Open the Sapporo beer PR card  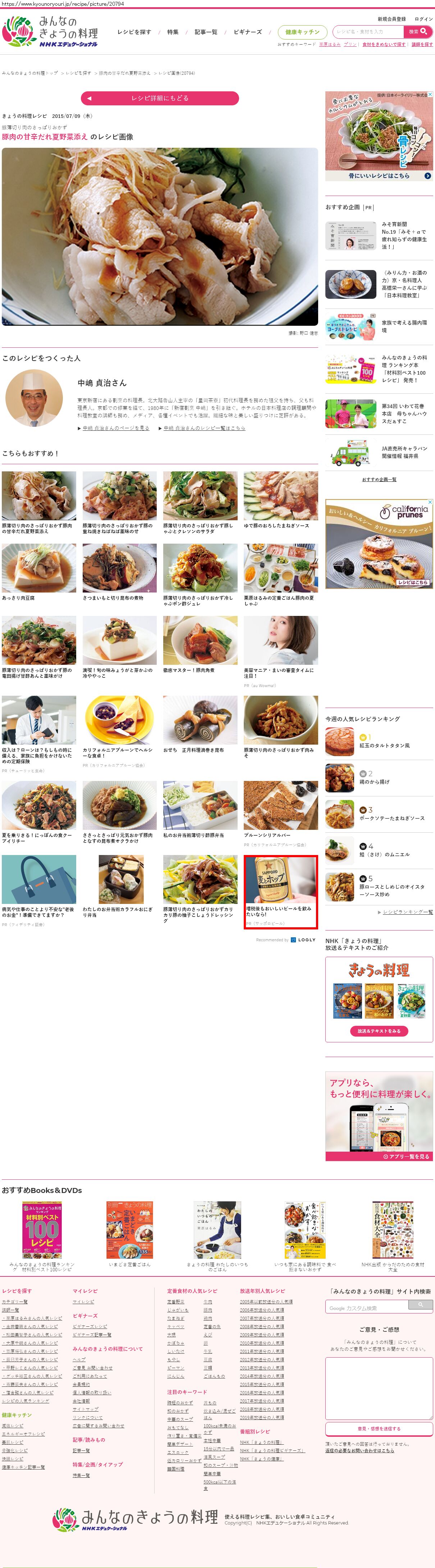(280, 891)
